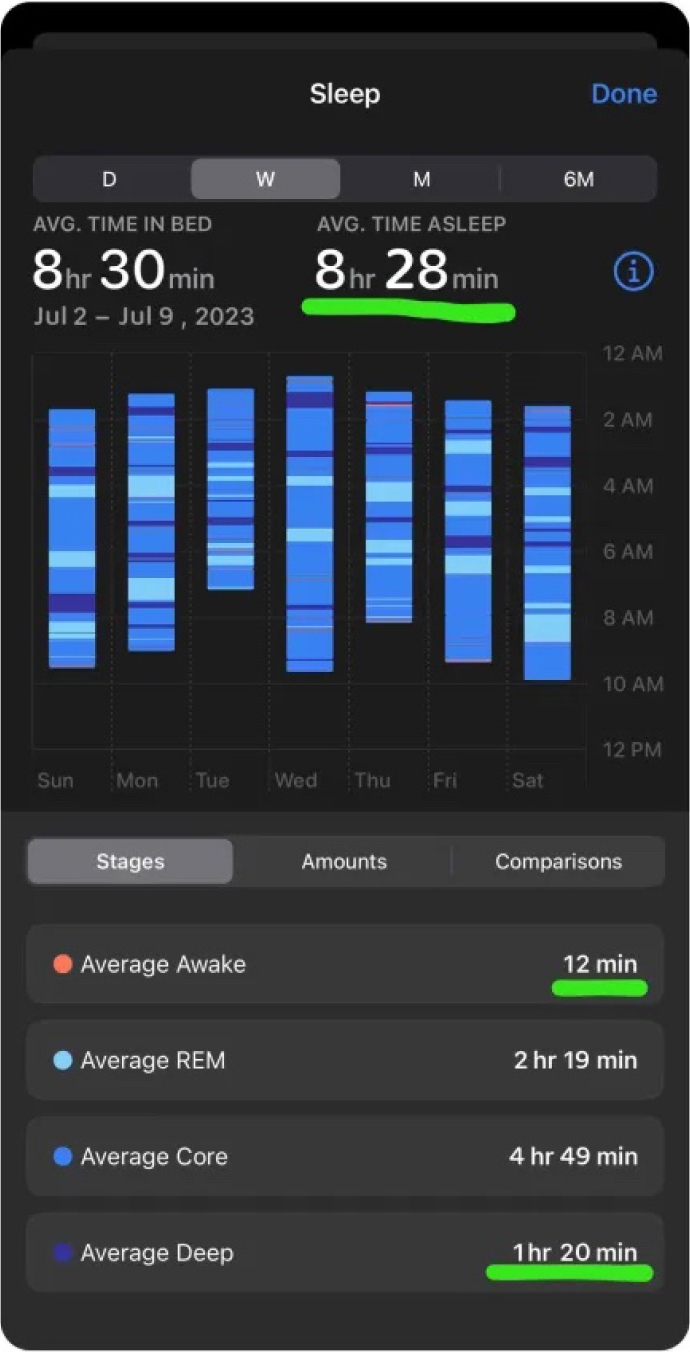Select the Stages segment
Screen dimensions: 690x1352
pos(130,861)
